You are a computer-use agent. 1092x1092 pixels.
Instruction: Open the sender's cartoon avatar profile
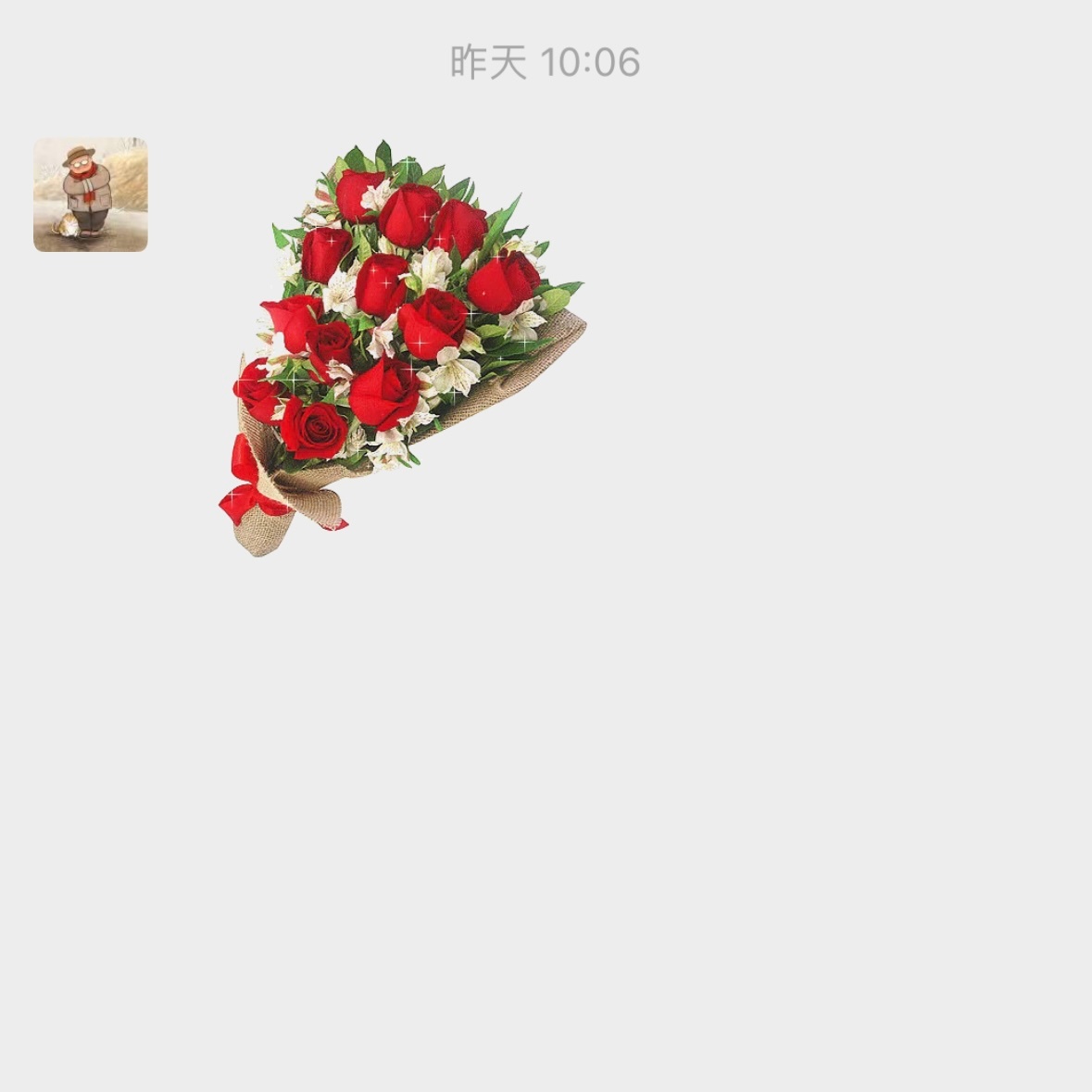pos(91,195)
